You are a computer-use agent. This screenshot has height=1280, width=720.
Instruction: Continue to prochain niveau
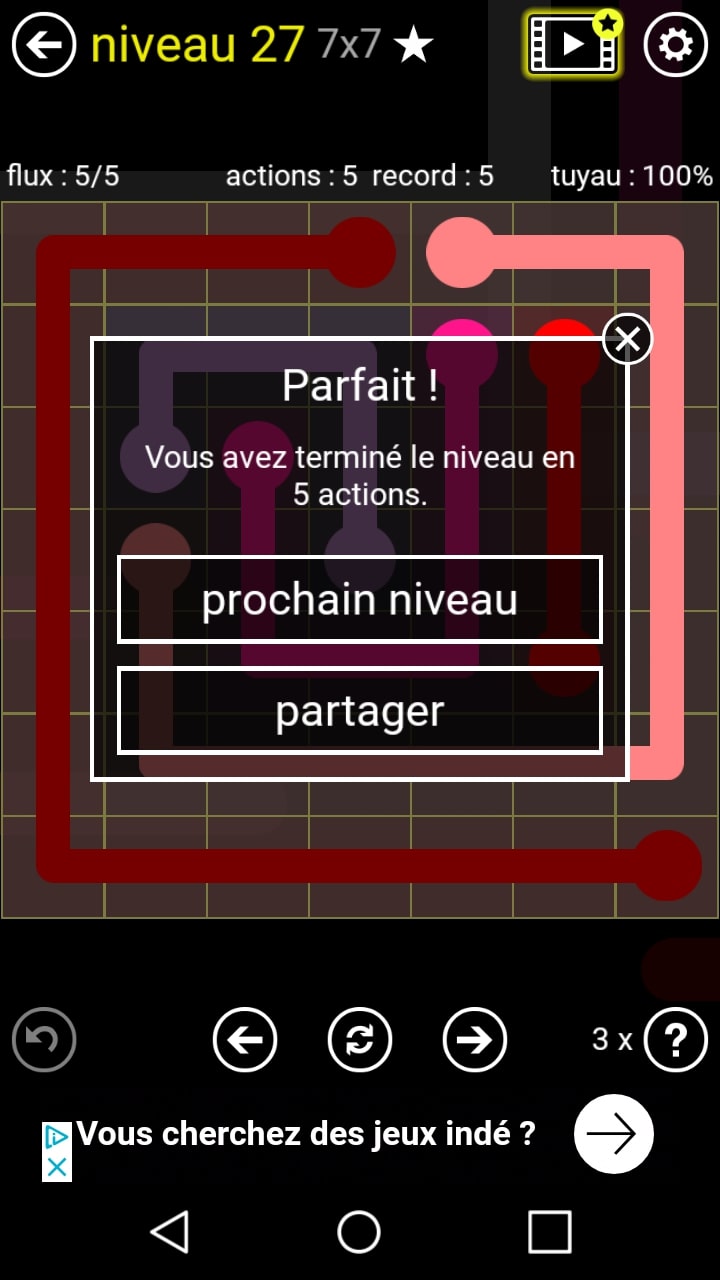[x=360, y=600]
